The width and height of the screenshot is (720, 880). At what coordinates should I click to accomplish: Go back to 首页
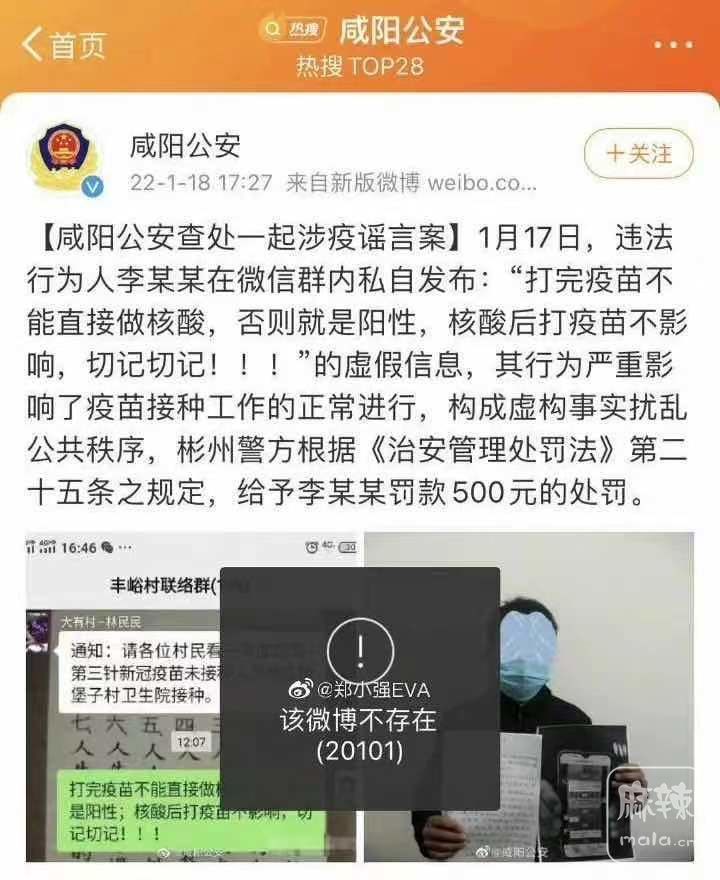(62, 44)
